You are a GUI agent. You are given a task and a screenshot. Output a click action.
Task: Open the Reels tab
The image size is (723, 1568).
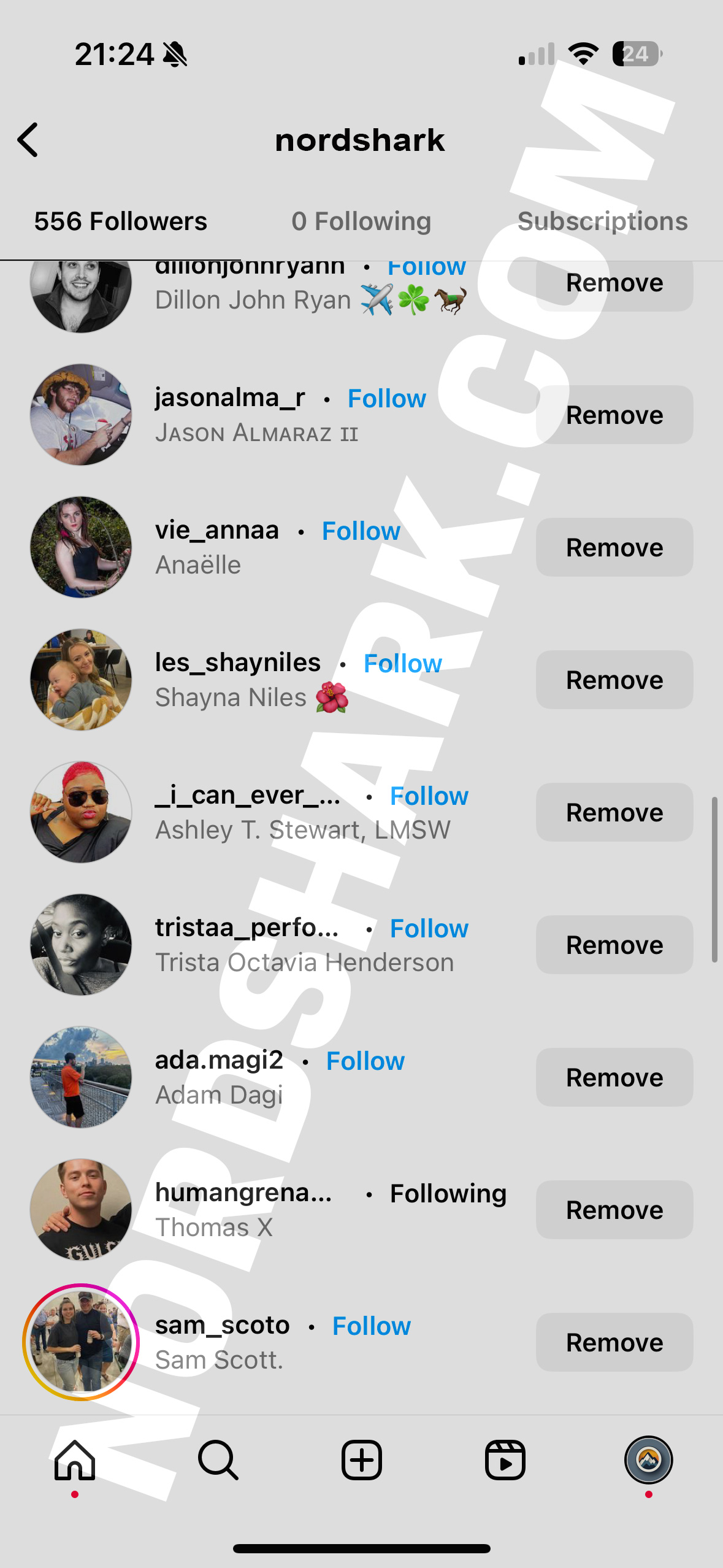click(x=505, y=1460)
